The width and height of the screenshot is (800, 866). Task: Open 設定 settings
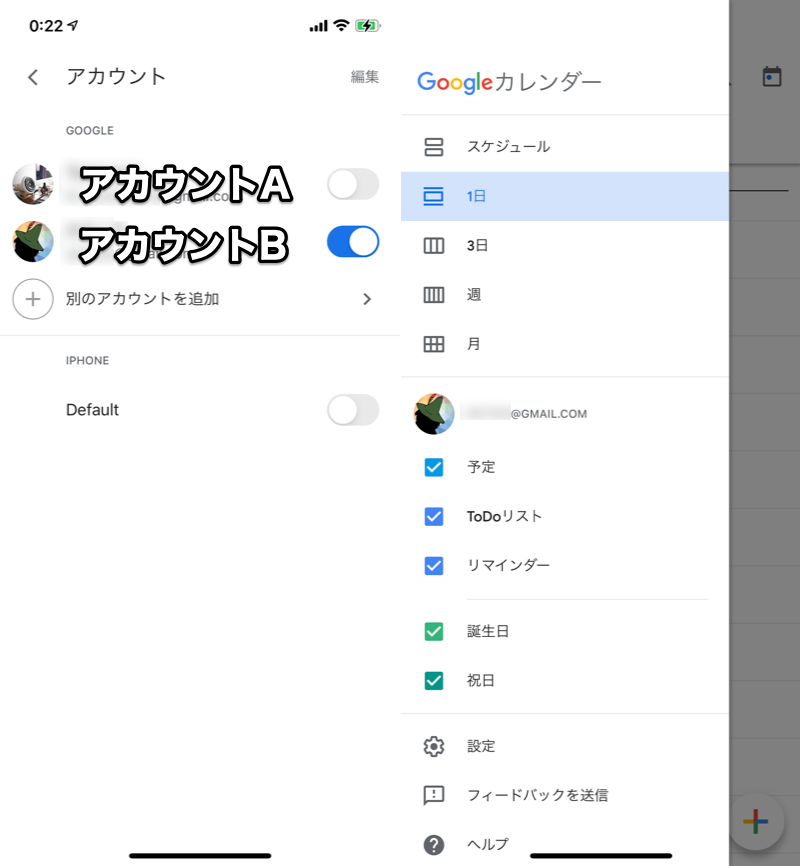pos(481,746)
